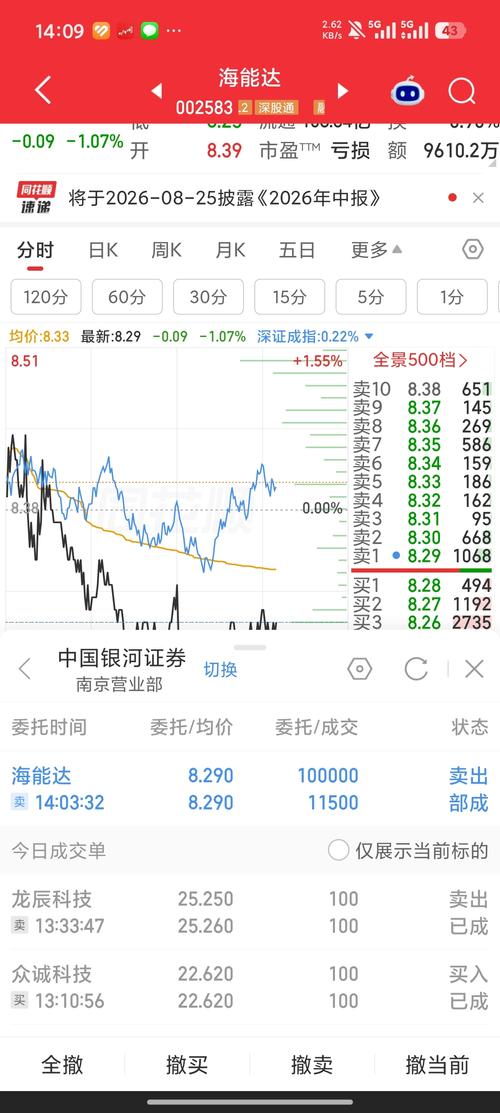Expand the 更多 chart options
This screenshot has height=1113, width=500.
[x=376, y=250]
